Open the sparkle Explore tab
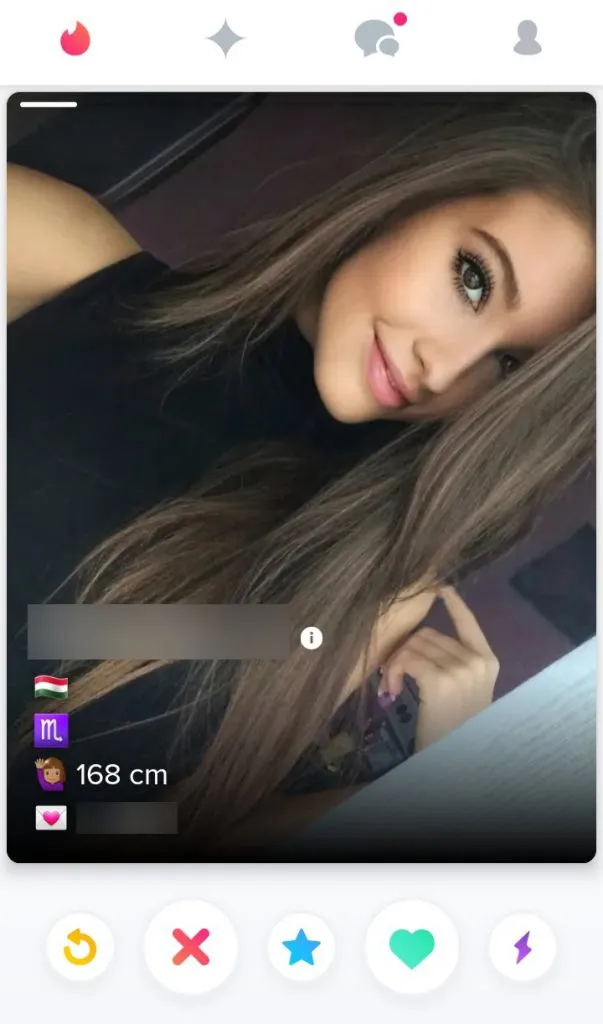Image resolution: width=603 pixels, height=1024 pixels. tap(226, 39)
